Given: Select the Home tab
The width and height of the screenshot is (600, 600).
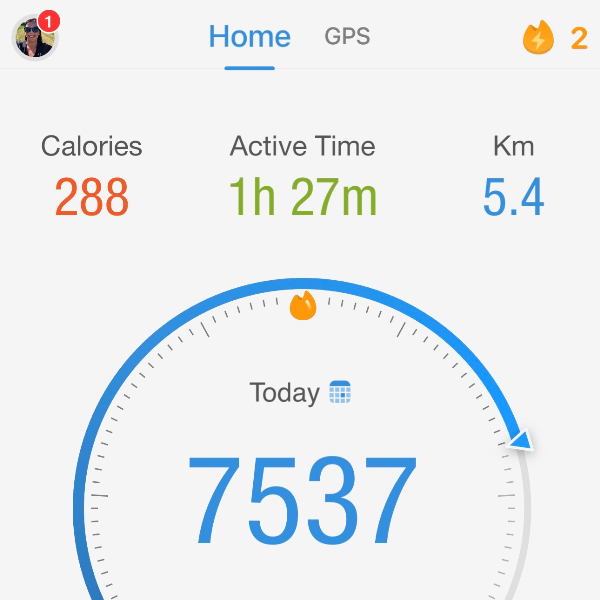Looking at the screenshot, I should pos(249,38).
